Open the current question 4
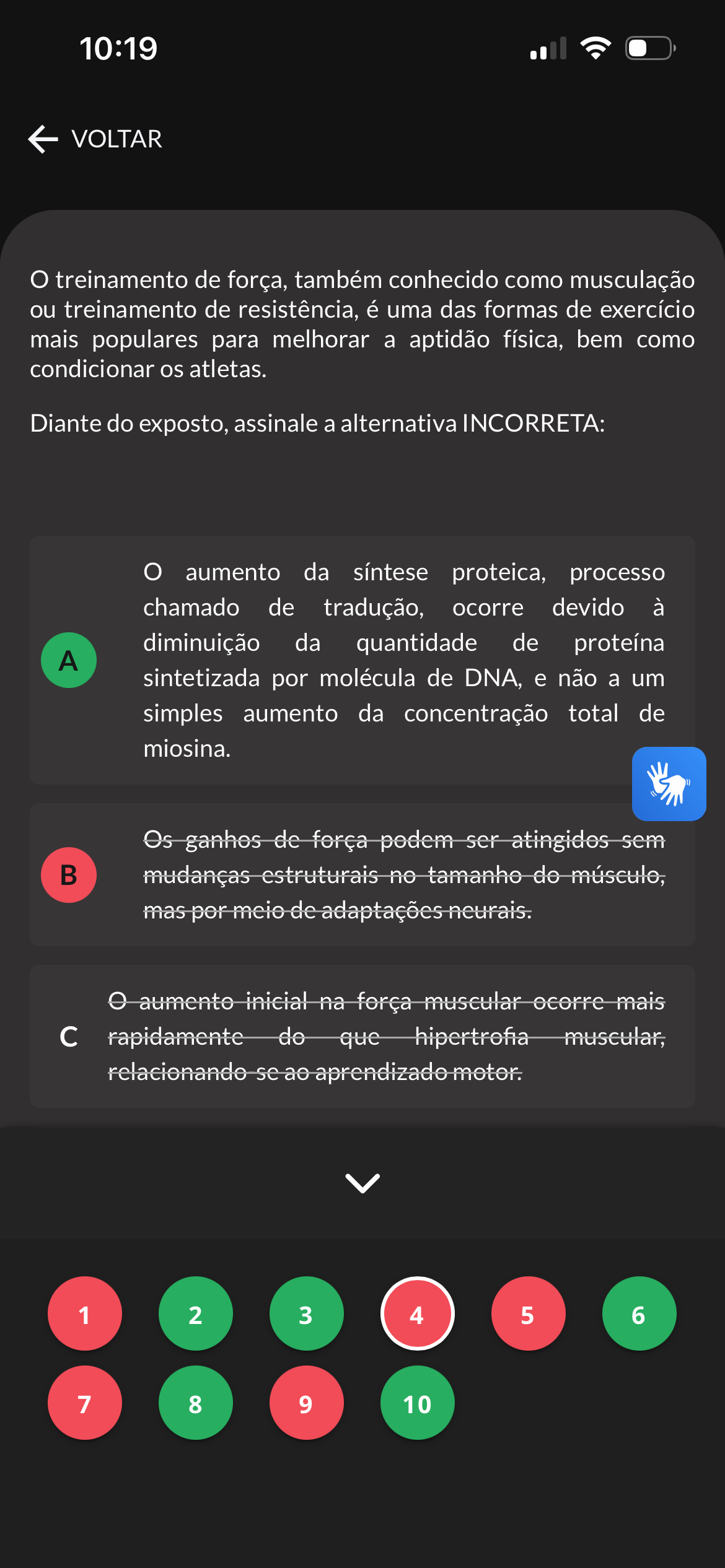Image resolution: width=725 pixels, height=1568 pixels. coord(417,1313)
